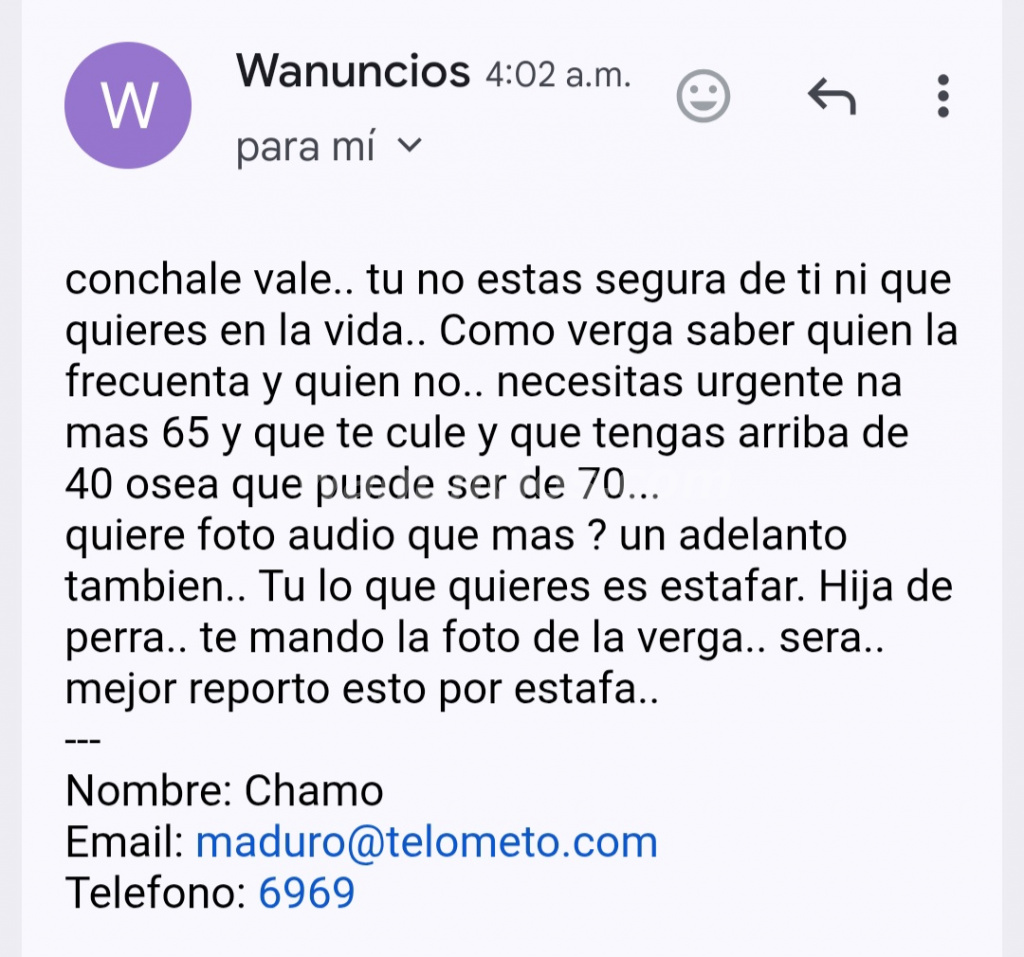Reply to the Wanuncios email

[831, 97]
